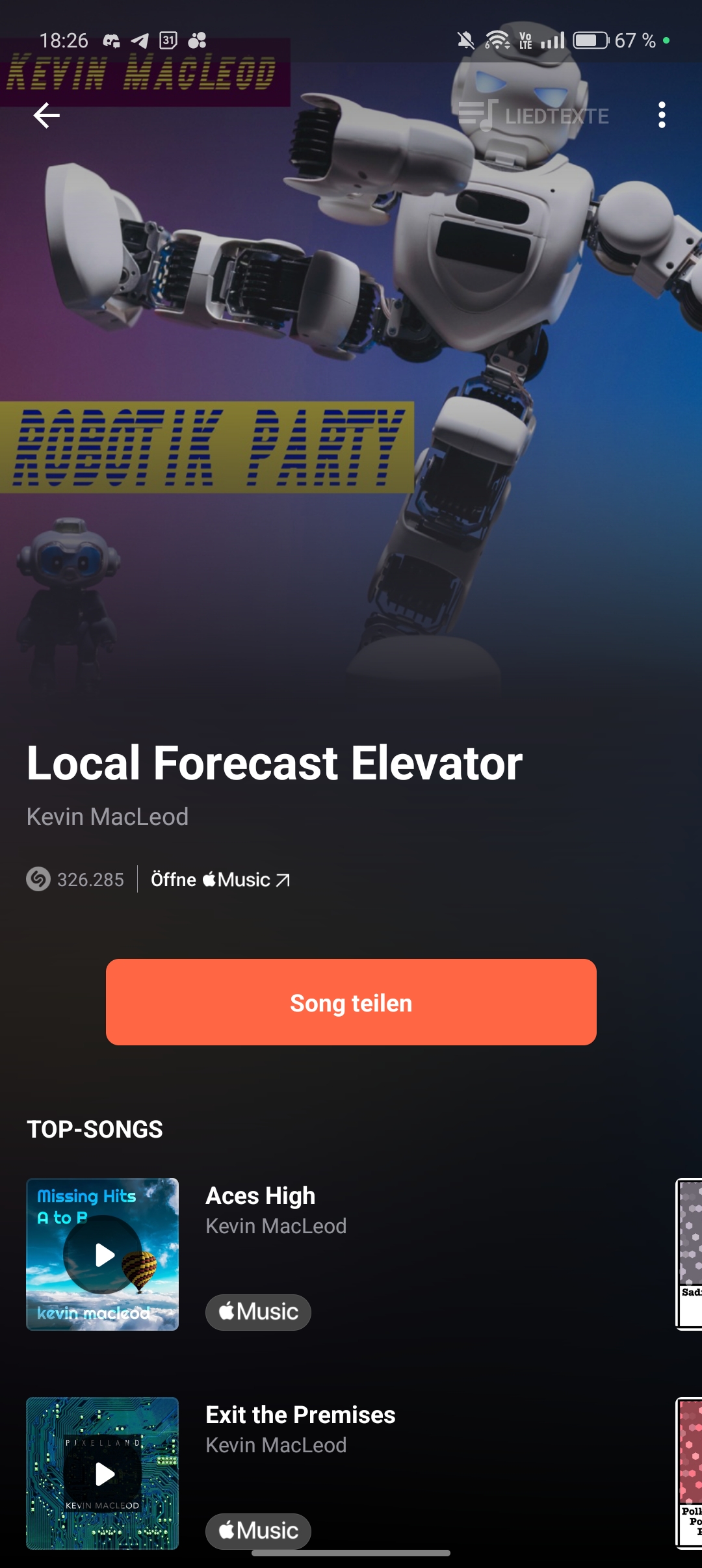
Task: Open the Liedtexte lyrics view
Action: coord(534,116)
